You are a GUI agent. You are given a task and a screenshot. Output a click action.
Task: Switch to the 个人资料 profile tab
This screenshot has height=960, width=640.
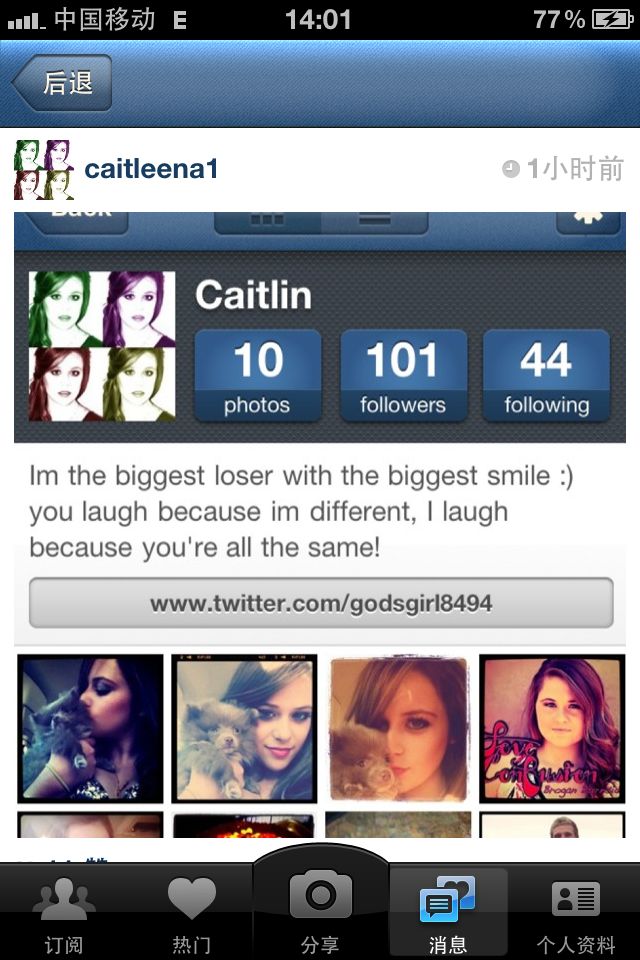click(576, 912)
